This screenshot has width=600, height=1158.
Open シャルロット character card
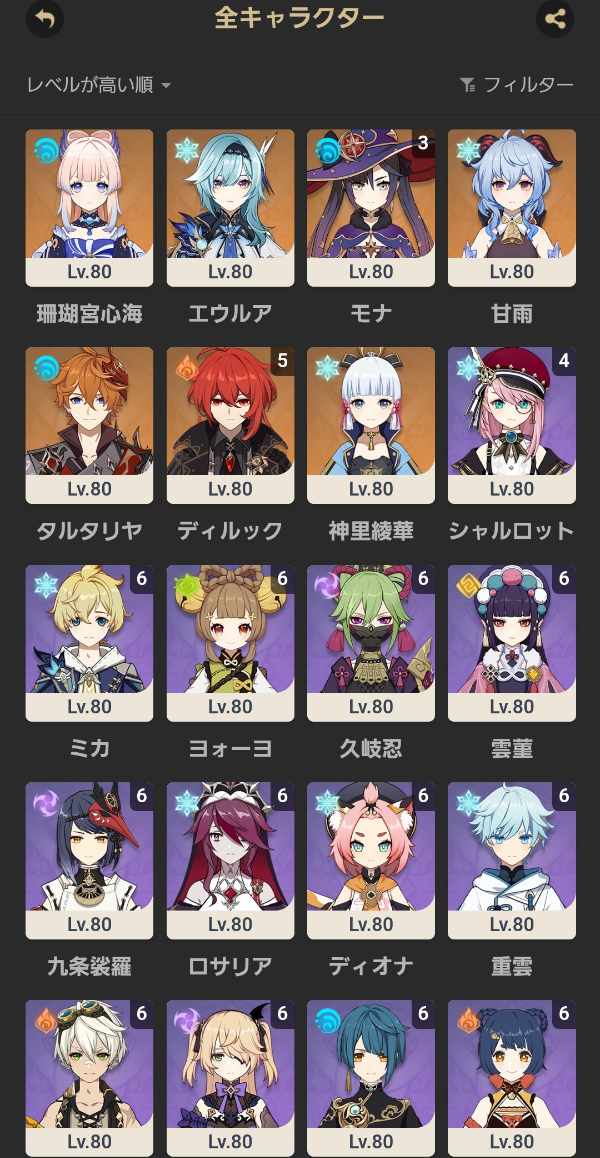pos(512,425)
